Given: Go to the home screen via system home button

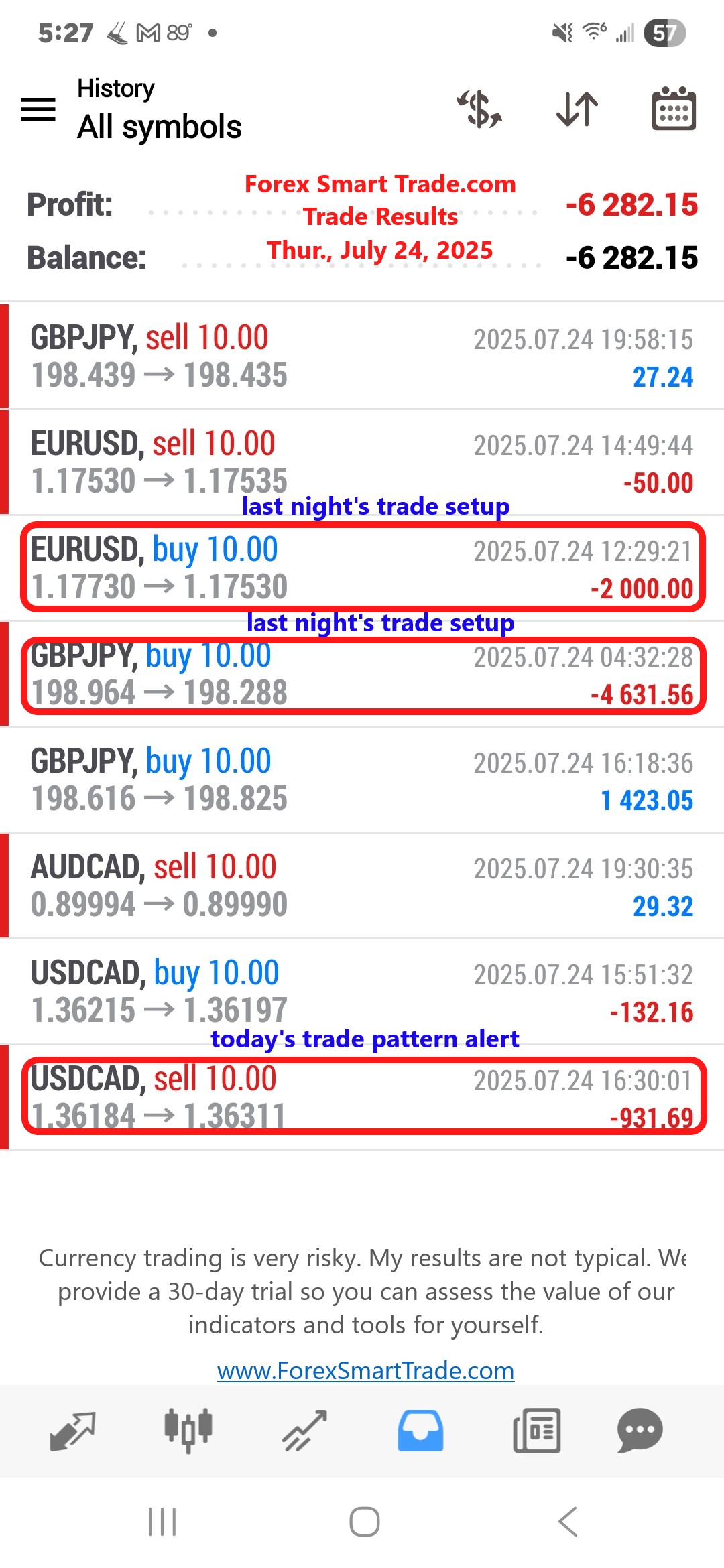Looking at the screenshot, I should pos(365,1522).
